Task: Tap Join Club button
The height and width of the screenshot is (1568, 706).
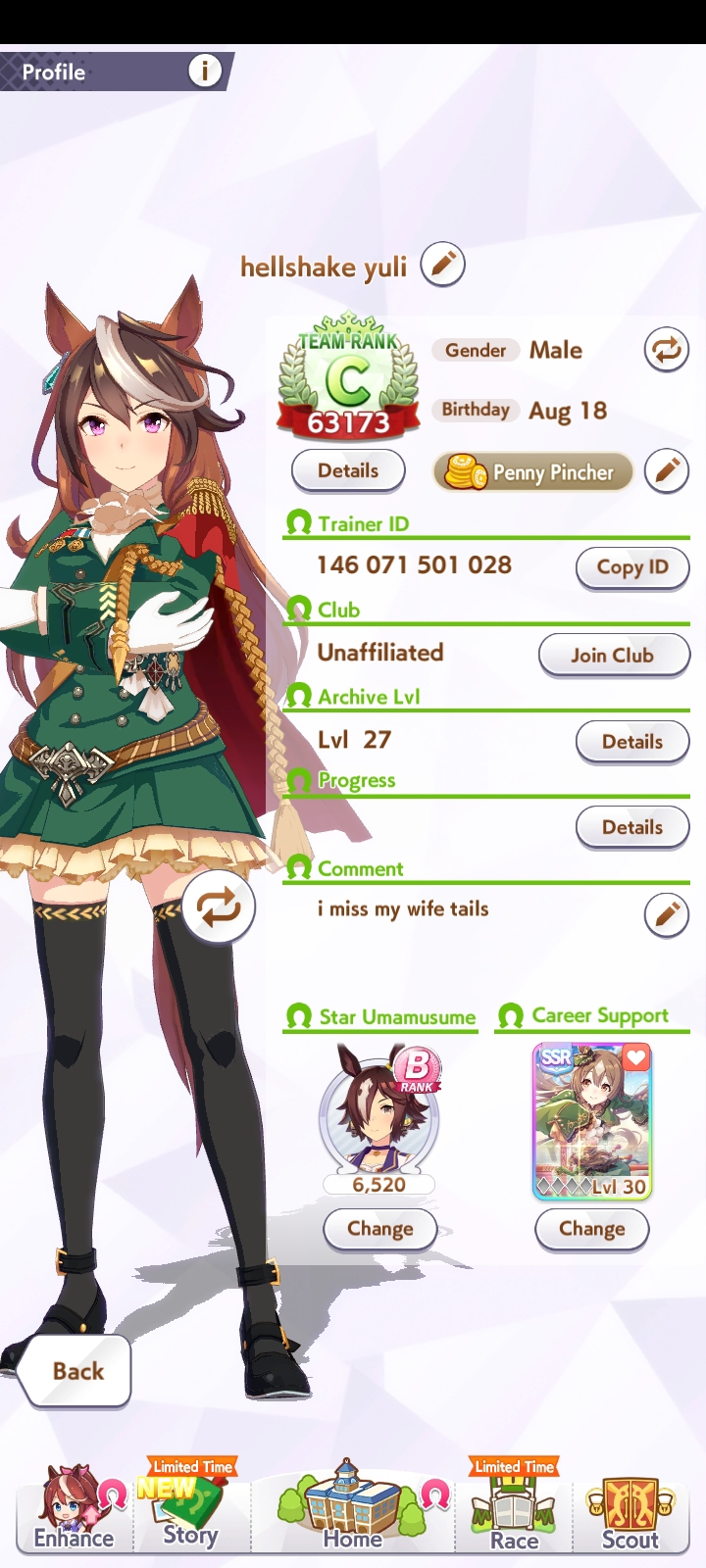Action: (x=613, y=655)
